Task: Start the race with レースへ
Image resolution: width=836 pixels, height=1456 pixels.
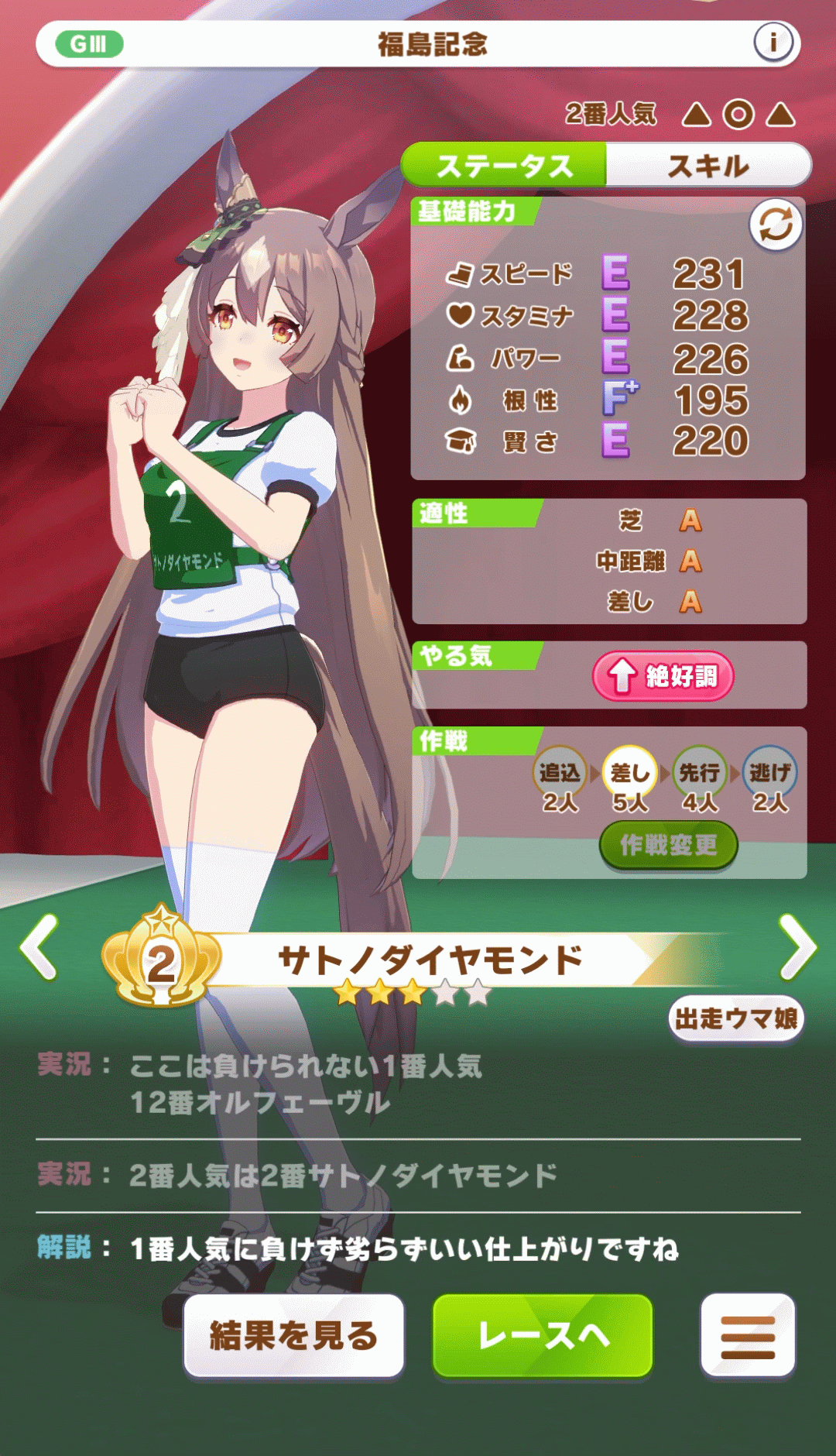Action: pos(543,1335)
